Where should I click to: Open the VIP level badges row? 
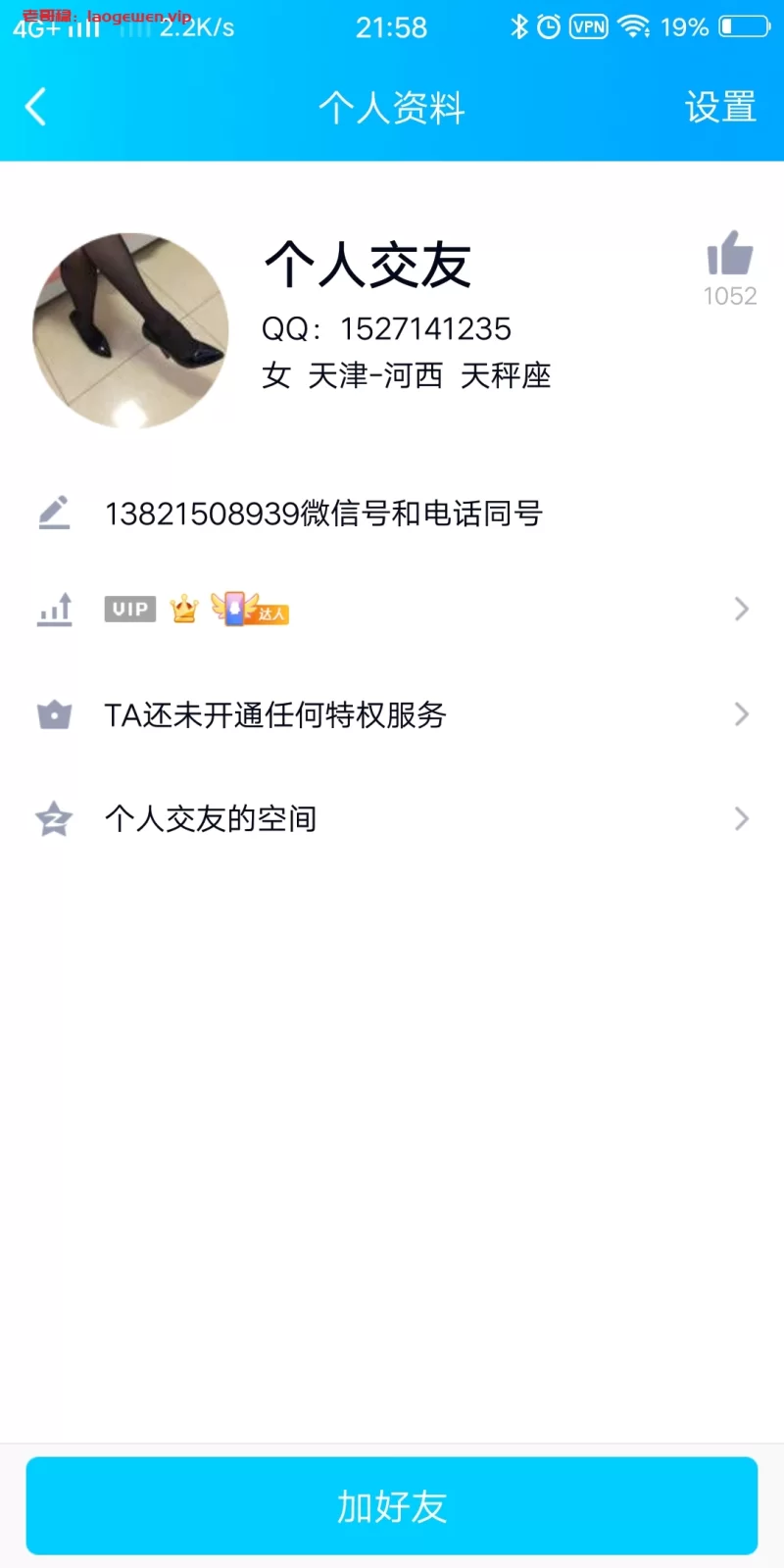point(392,610)
